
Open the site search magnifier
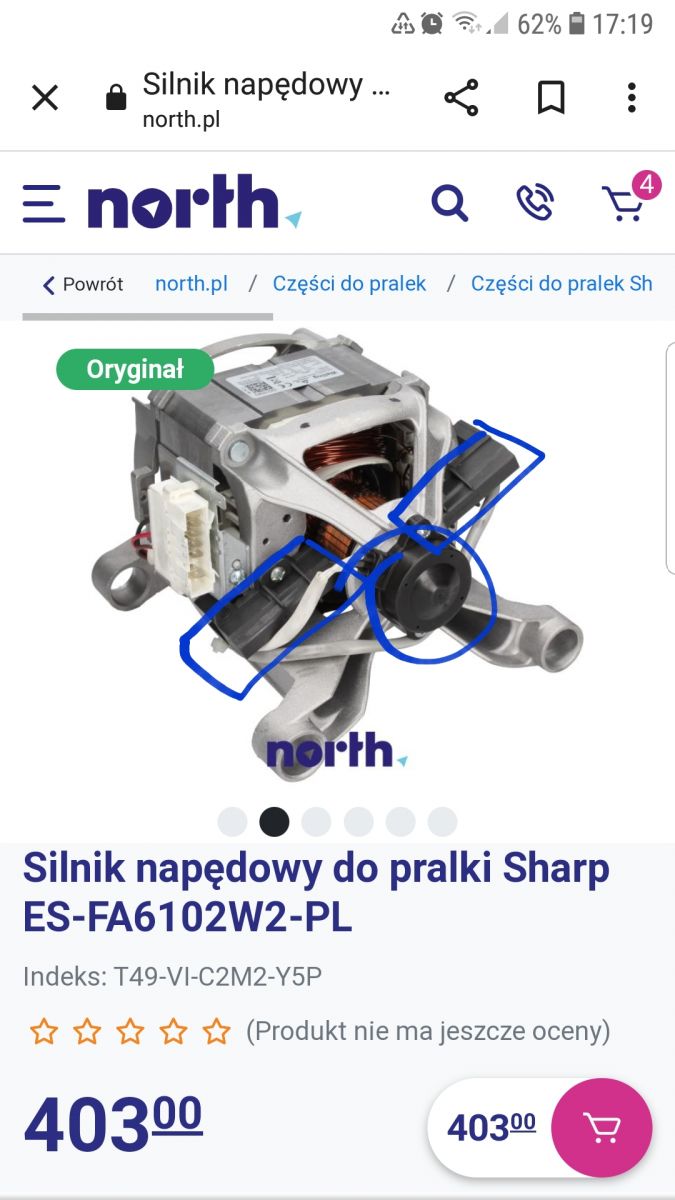(x=450, y=203)
